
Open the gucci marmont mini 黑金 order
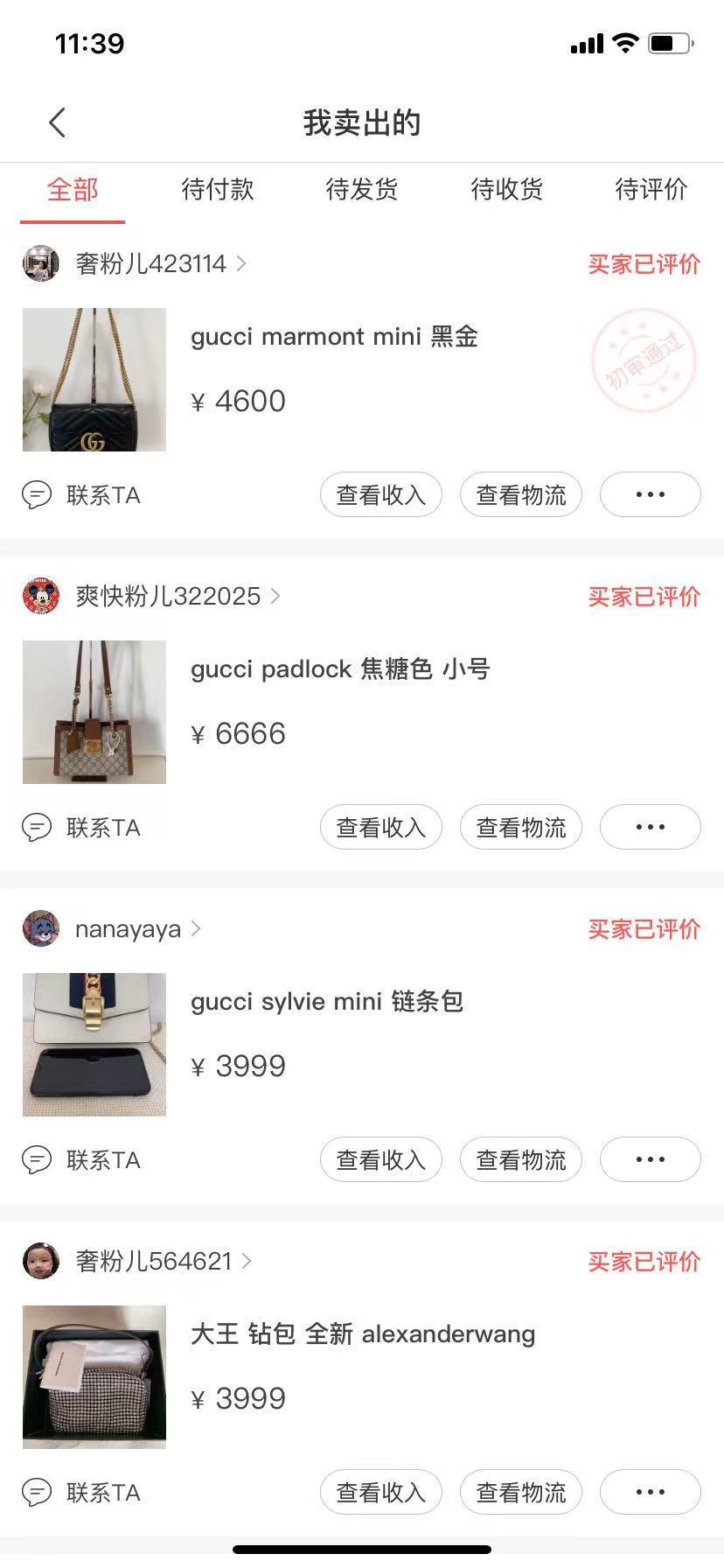pos(334,337)
